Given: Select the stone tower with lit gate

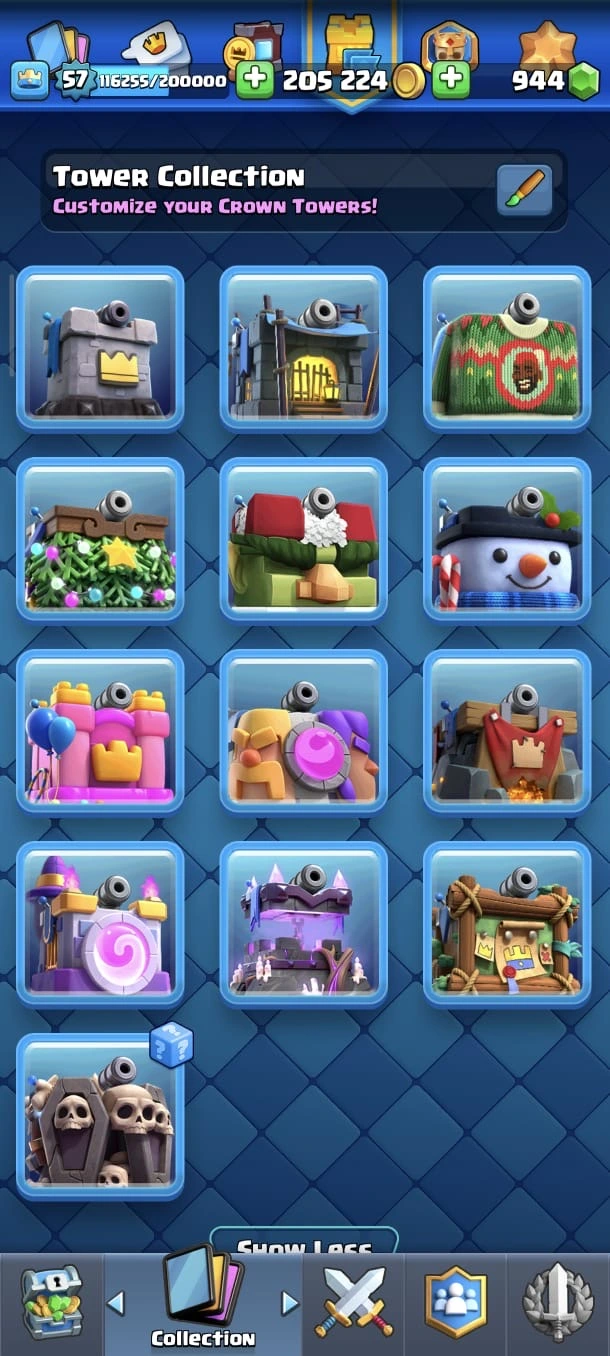Looking at the screenshot, I should (303, 348).
